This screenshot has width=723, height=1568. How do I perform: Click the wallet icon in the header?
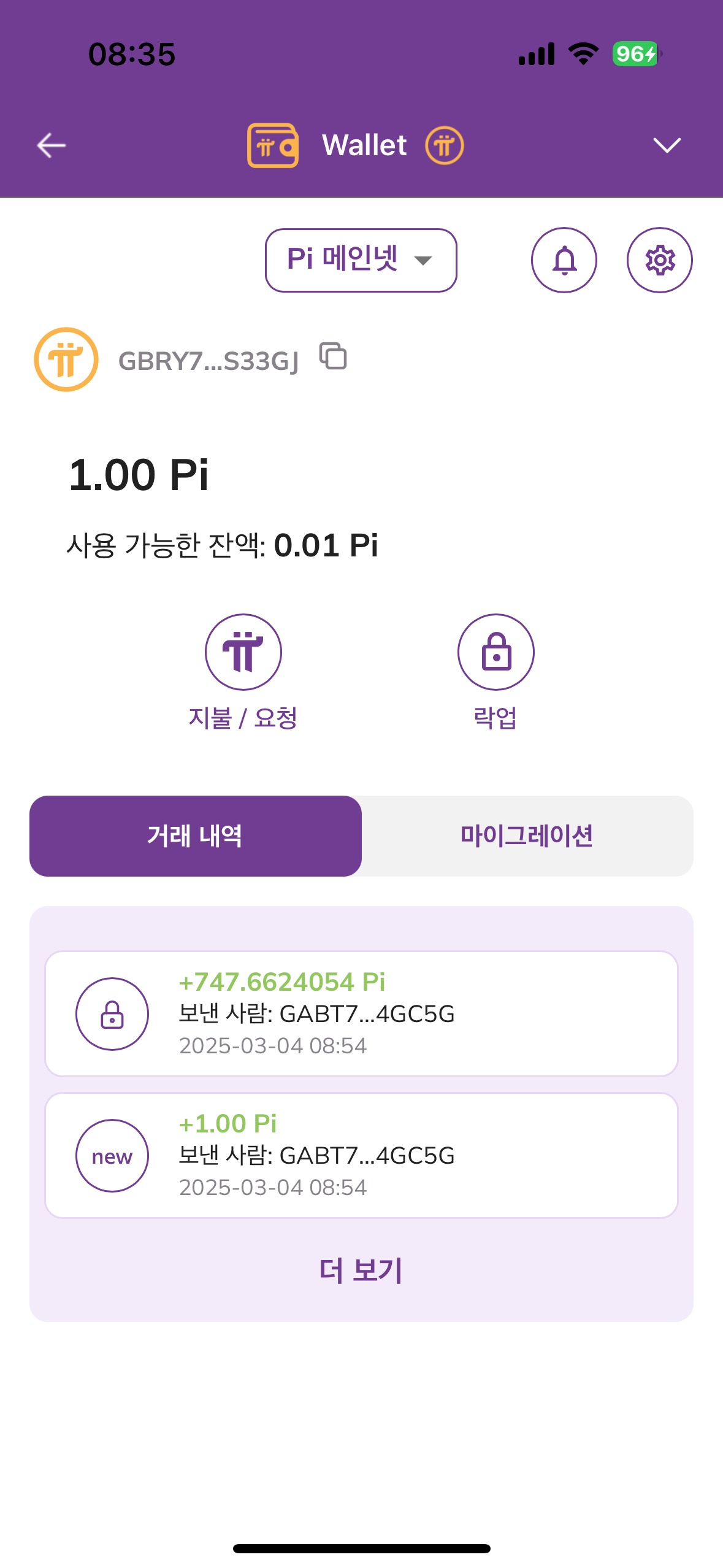(273, 144)
